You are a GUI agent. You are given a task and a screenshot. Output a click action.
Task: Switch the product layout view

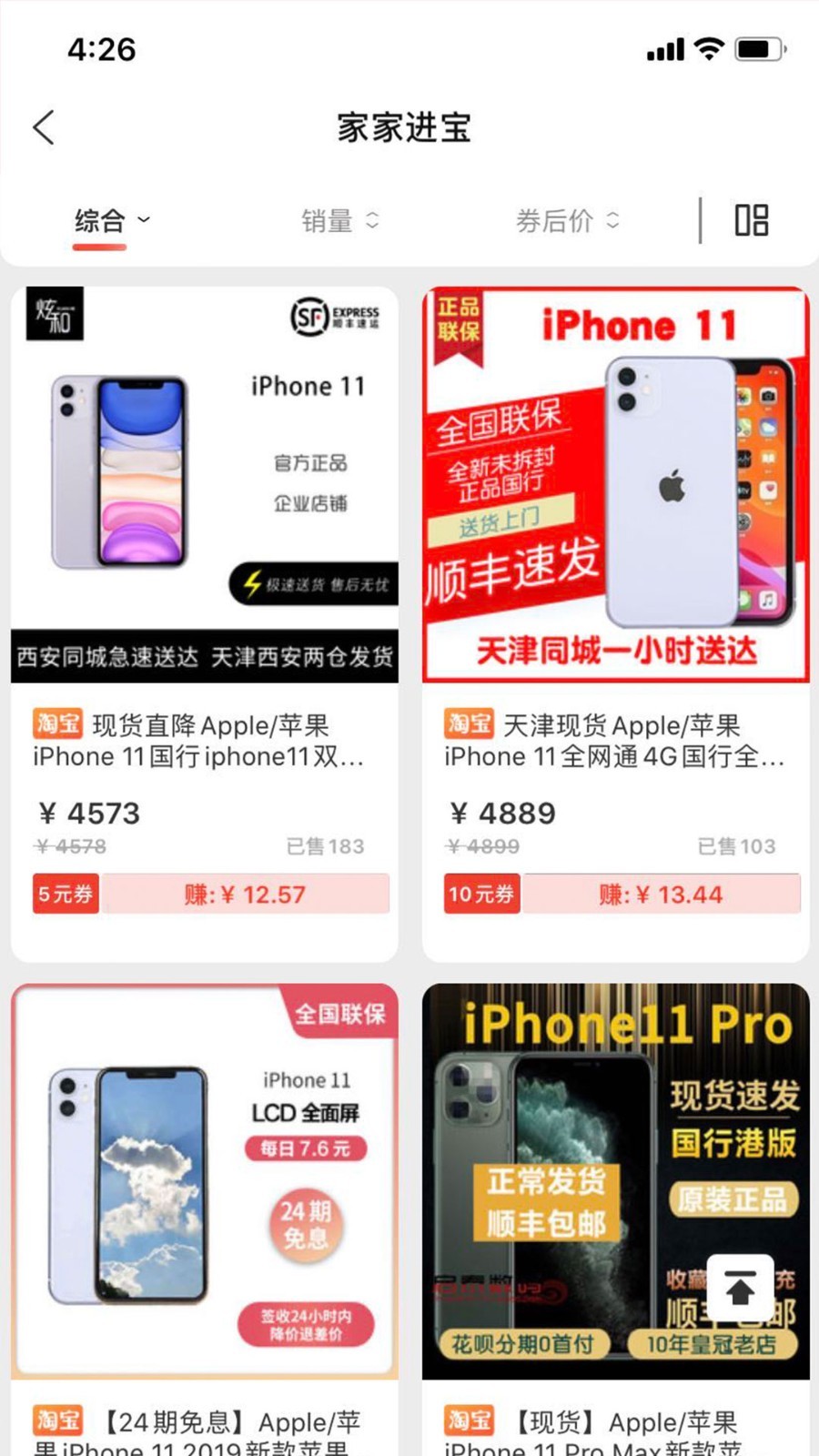pos(752,220)
